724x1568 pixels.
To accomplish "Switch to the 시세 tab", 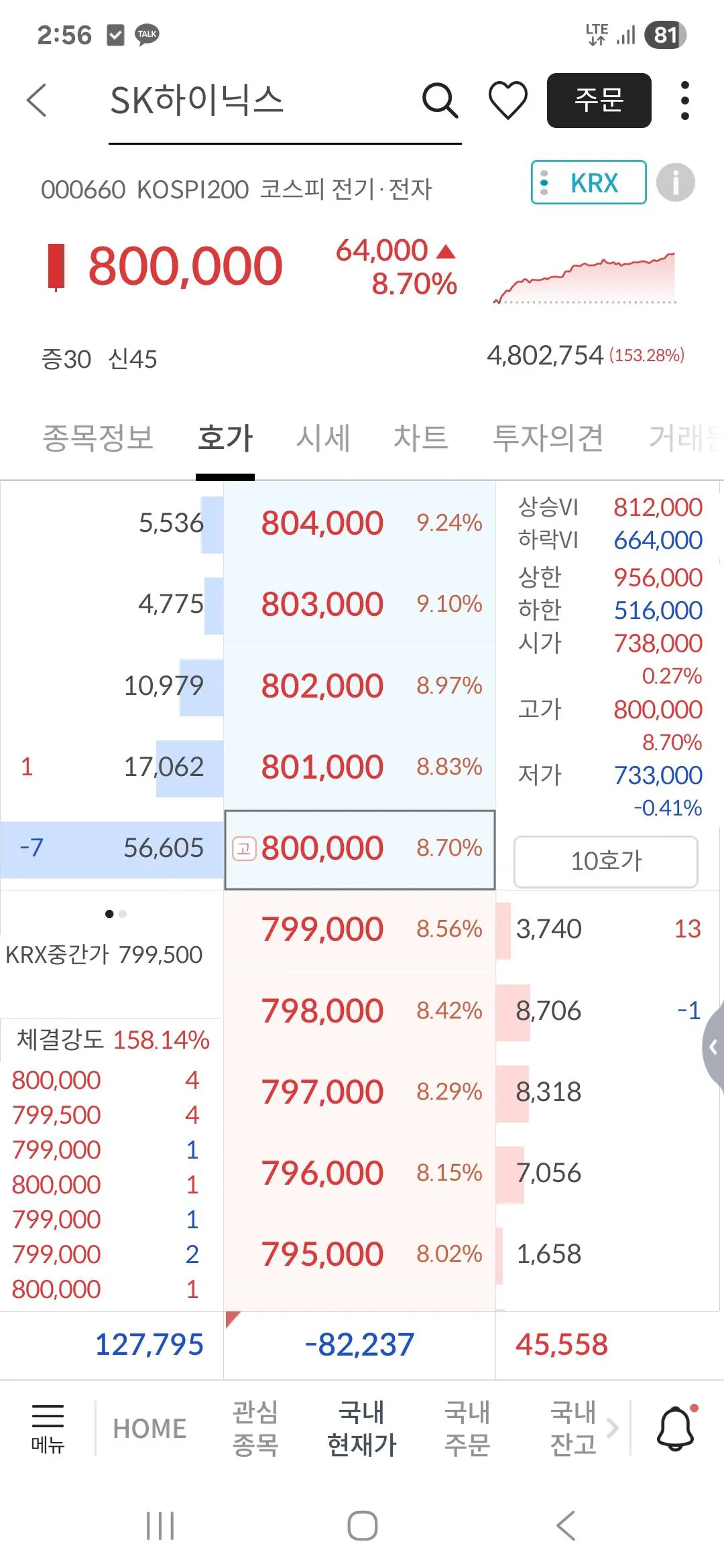I will 323,438.
